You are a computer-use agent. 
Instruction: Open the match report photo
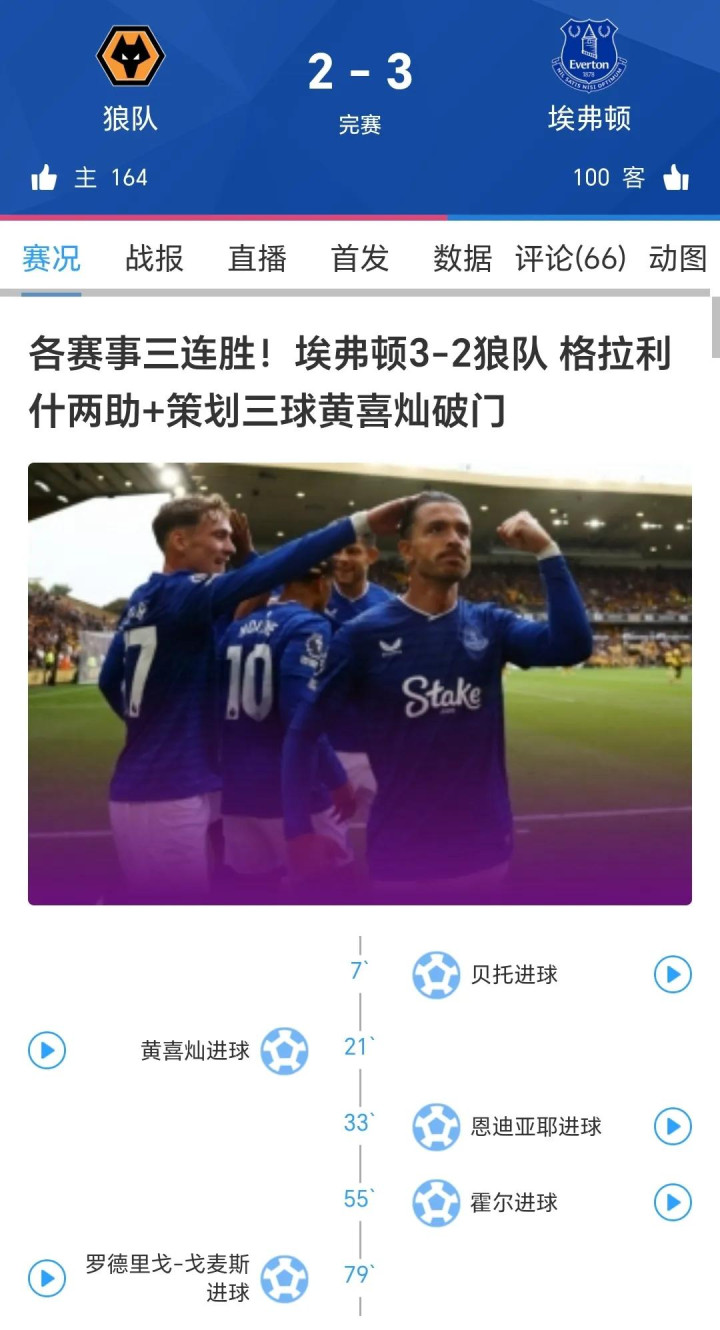(x=360, y=683)
